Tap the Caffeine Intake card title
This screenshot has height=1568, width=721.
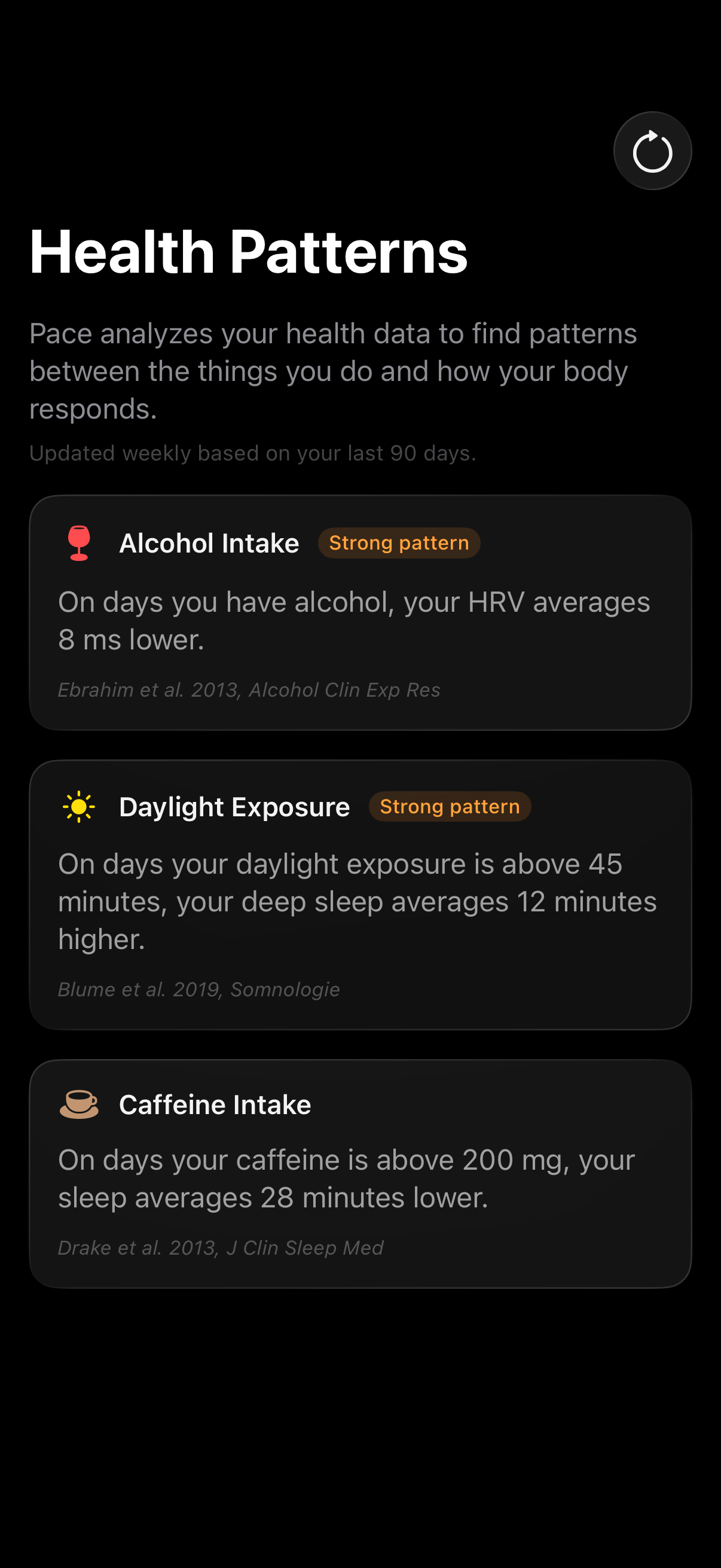pyautogui.click(x=215, y=1104)
